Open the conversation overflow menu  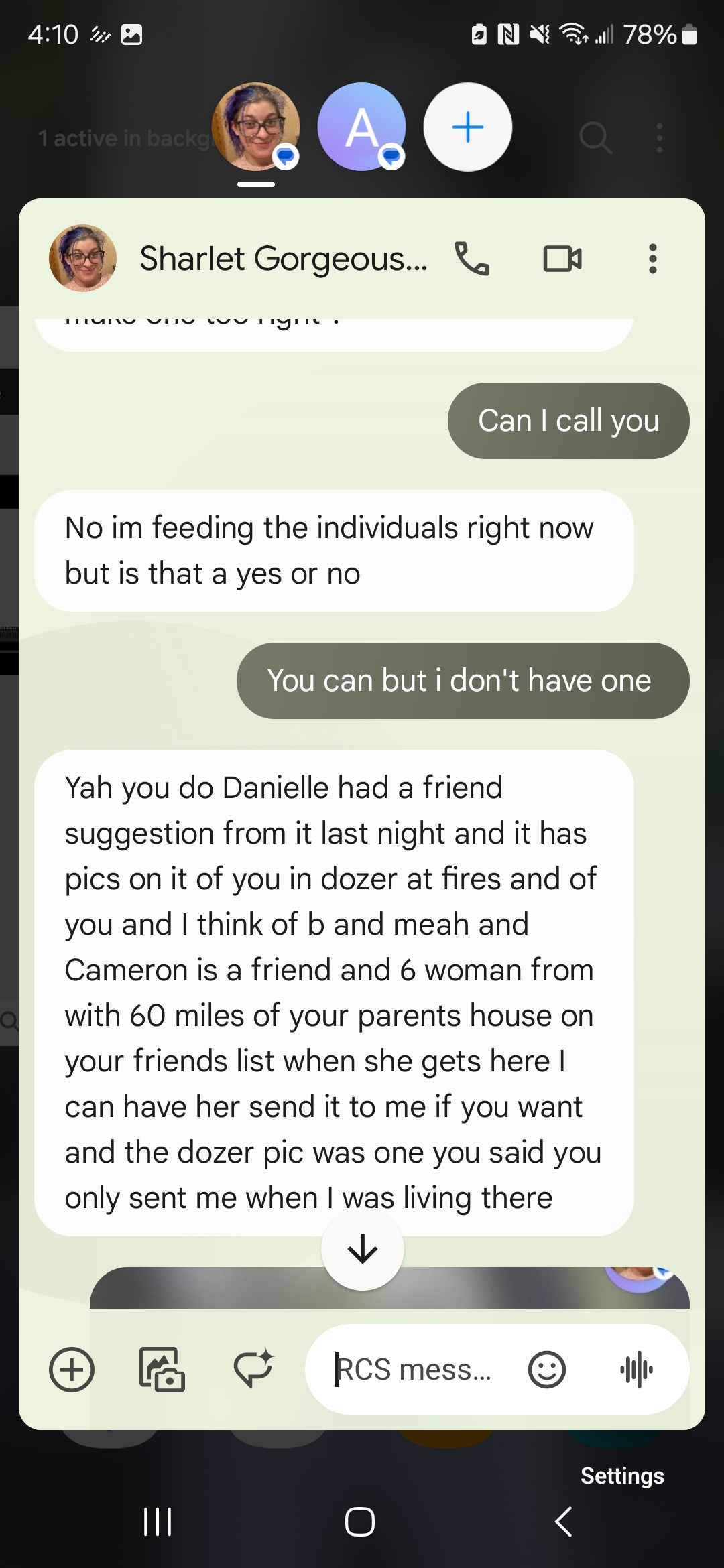pos(652,259)
